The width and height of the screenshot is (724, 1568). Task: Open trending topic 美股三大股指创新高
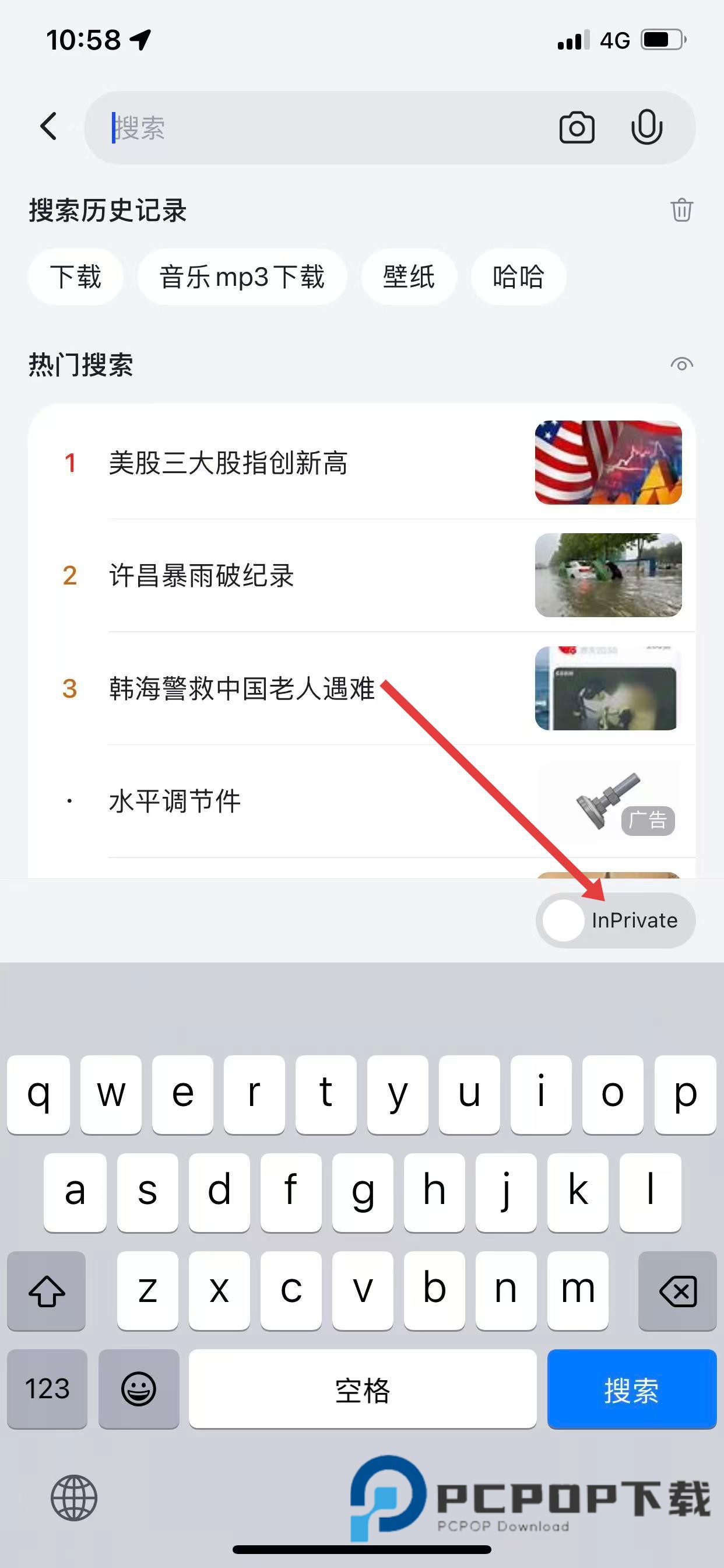(228, 463)
